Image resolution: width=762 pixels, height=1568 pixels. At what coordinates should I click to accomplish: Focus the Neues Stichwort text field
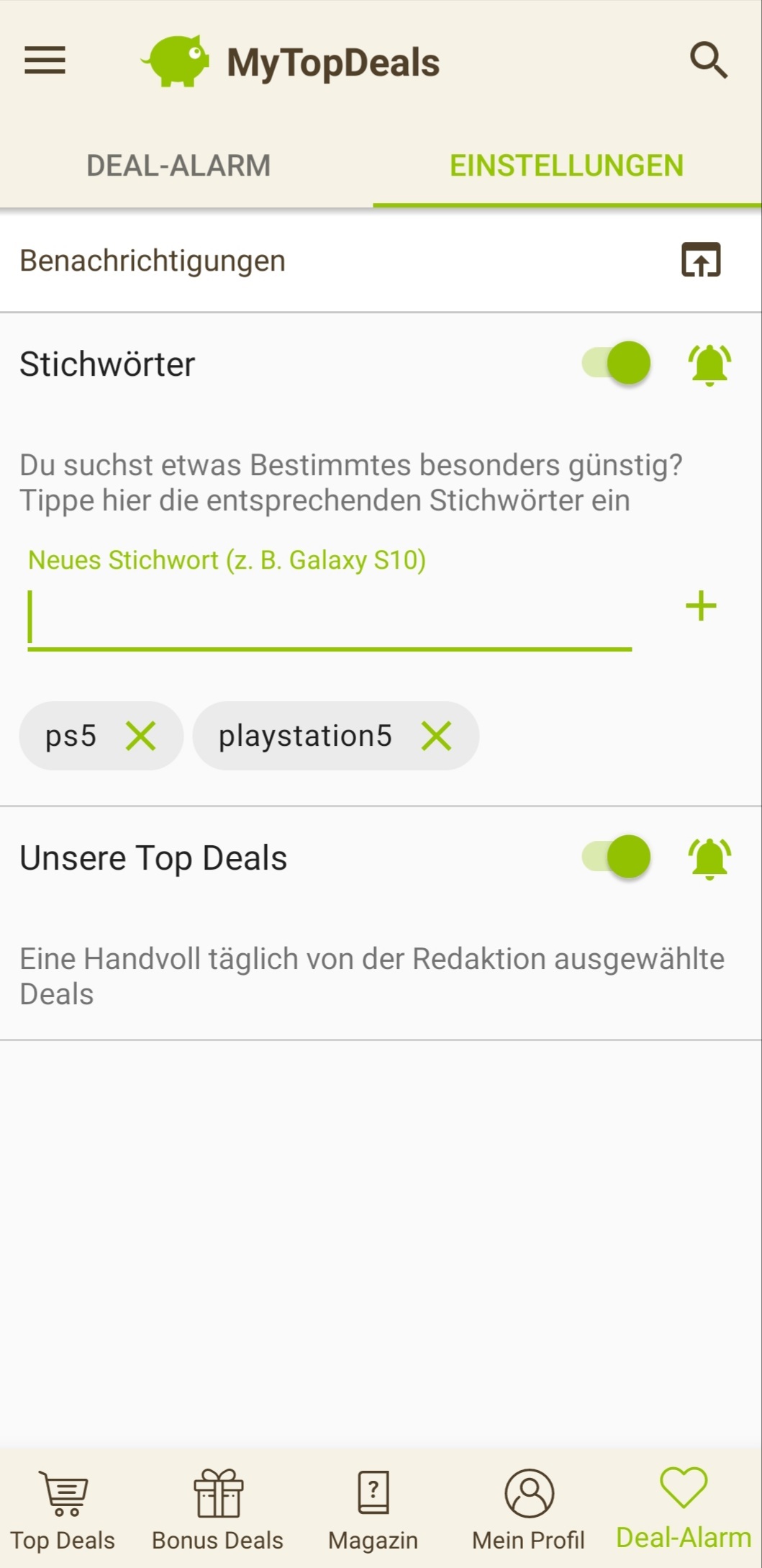pos(329,618)
